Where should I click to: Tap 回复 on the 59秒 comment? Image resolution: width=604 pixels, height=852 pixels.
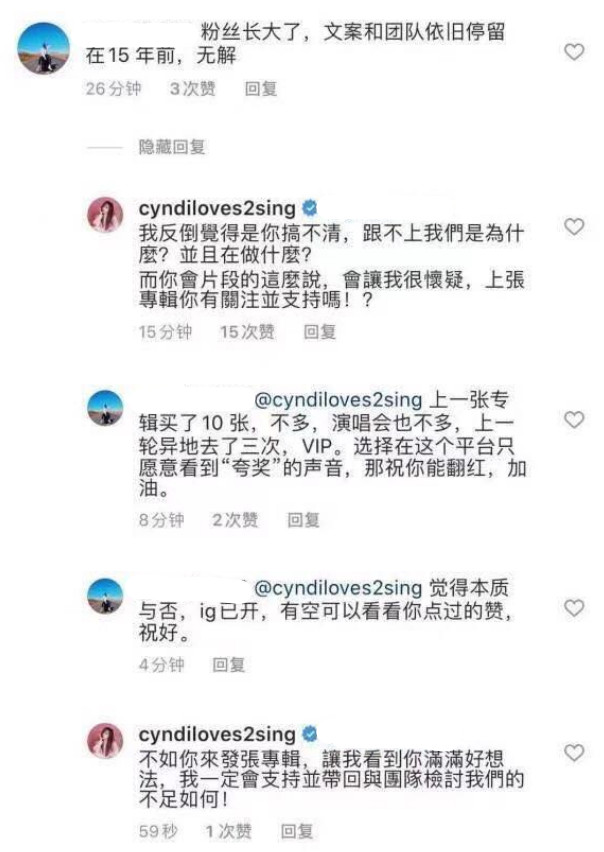pyautogui.click(x=297, y=831)
